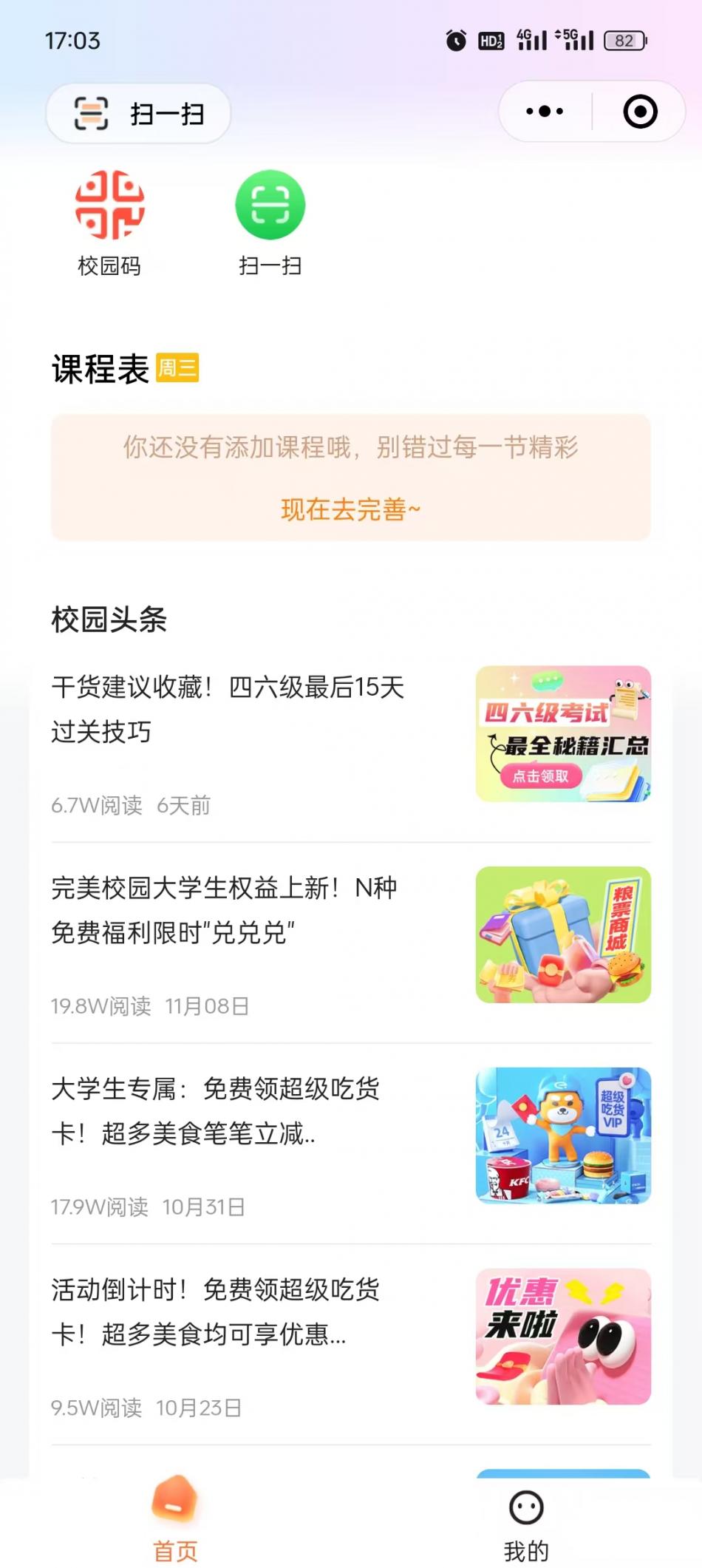Viewport: 702px width, 1568px height.
Task: Select the green 扫一扫 scan icon
Action: (270, 206)
